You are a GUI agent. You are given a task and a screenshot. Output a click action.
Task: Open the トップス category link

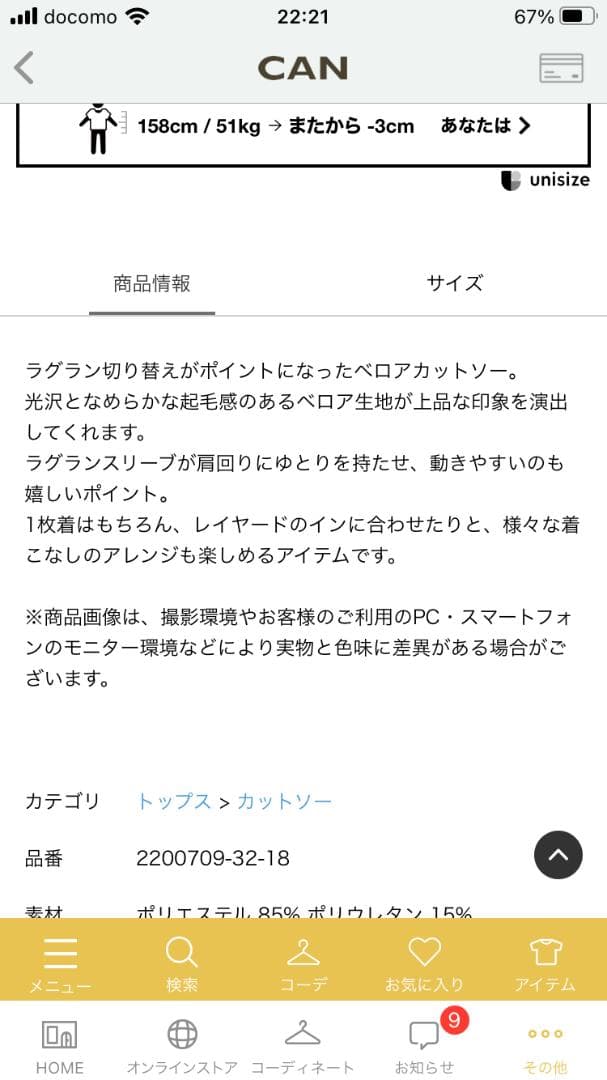174,801
